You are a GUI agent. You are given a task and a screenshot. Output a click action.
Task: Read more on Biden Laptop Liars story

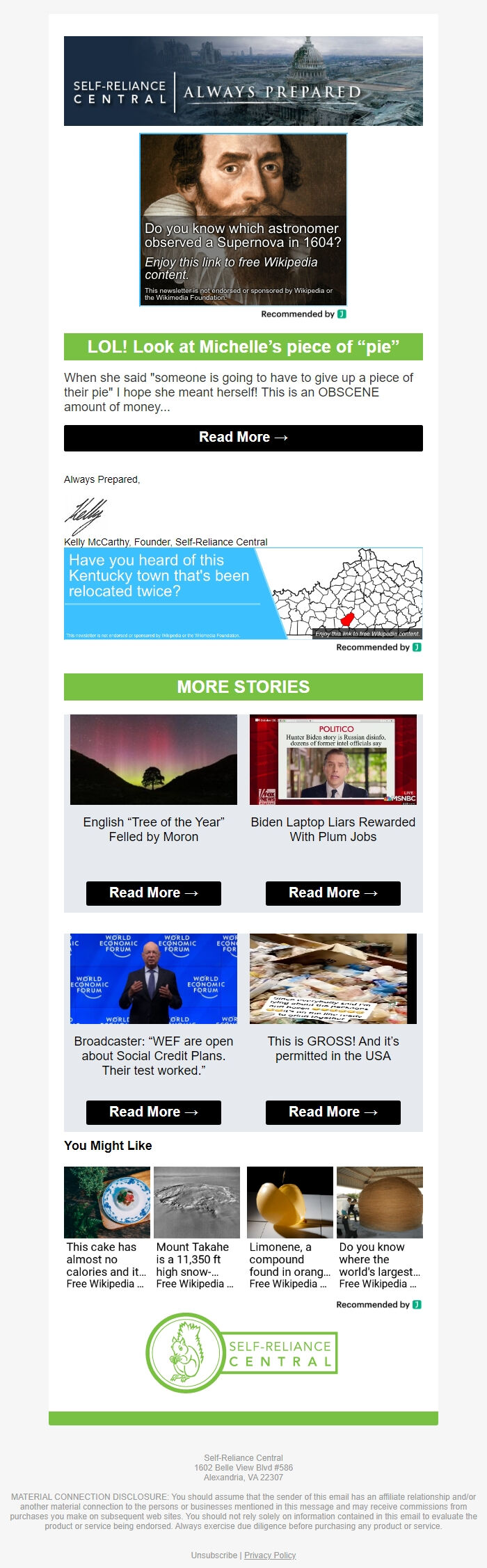click(333, 893)
